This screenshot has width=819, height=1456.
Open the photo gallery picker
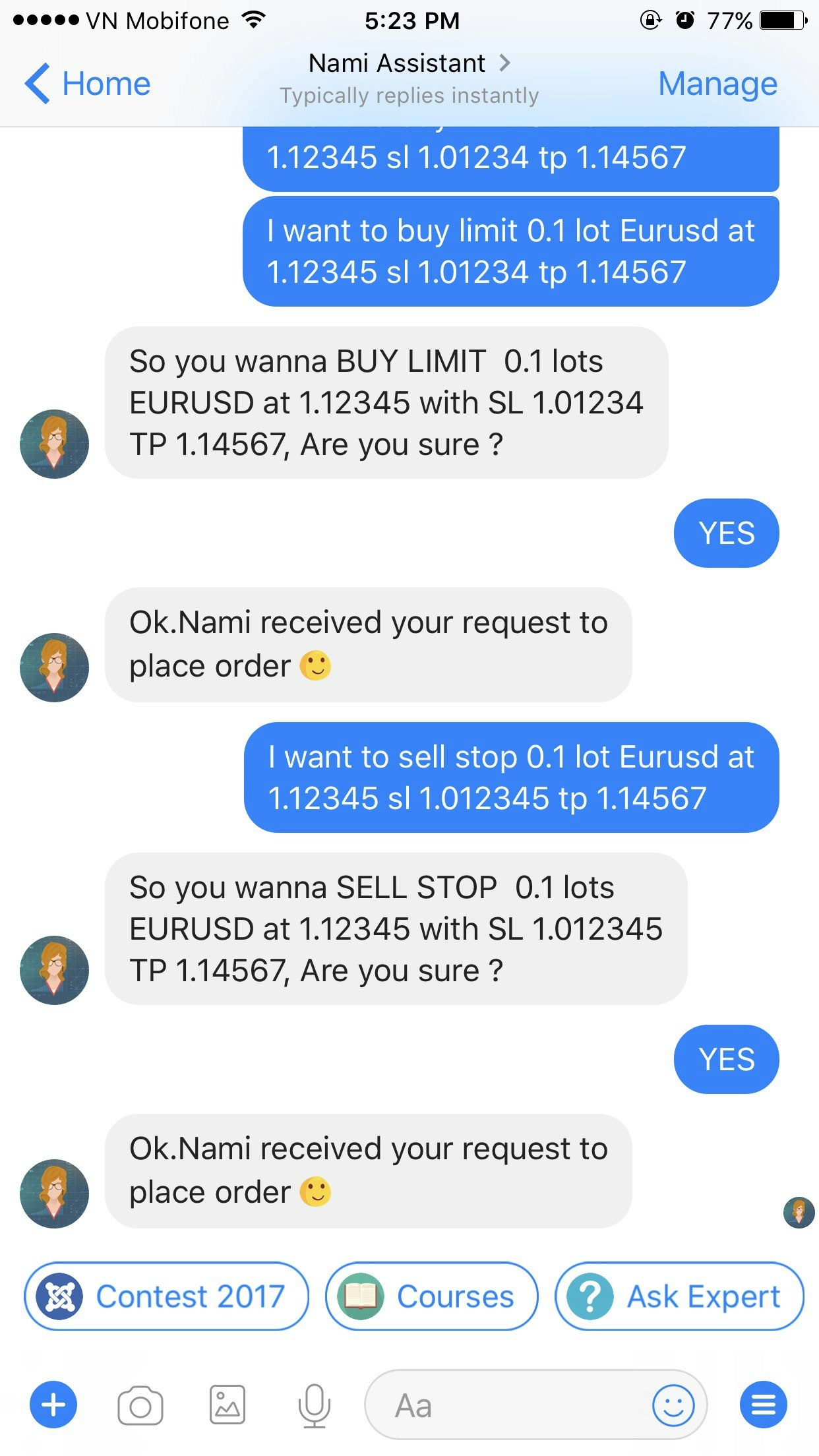pyautogui.click(x=228, y=1405)
